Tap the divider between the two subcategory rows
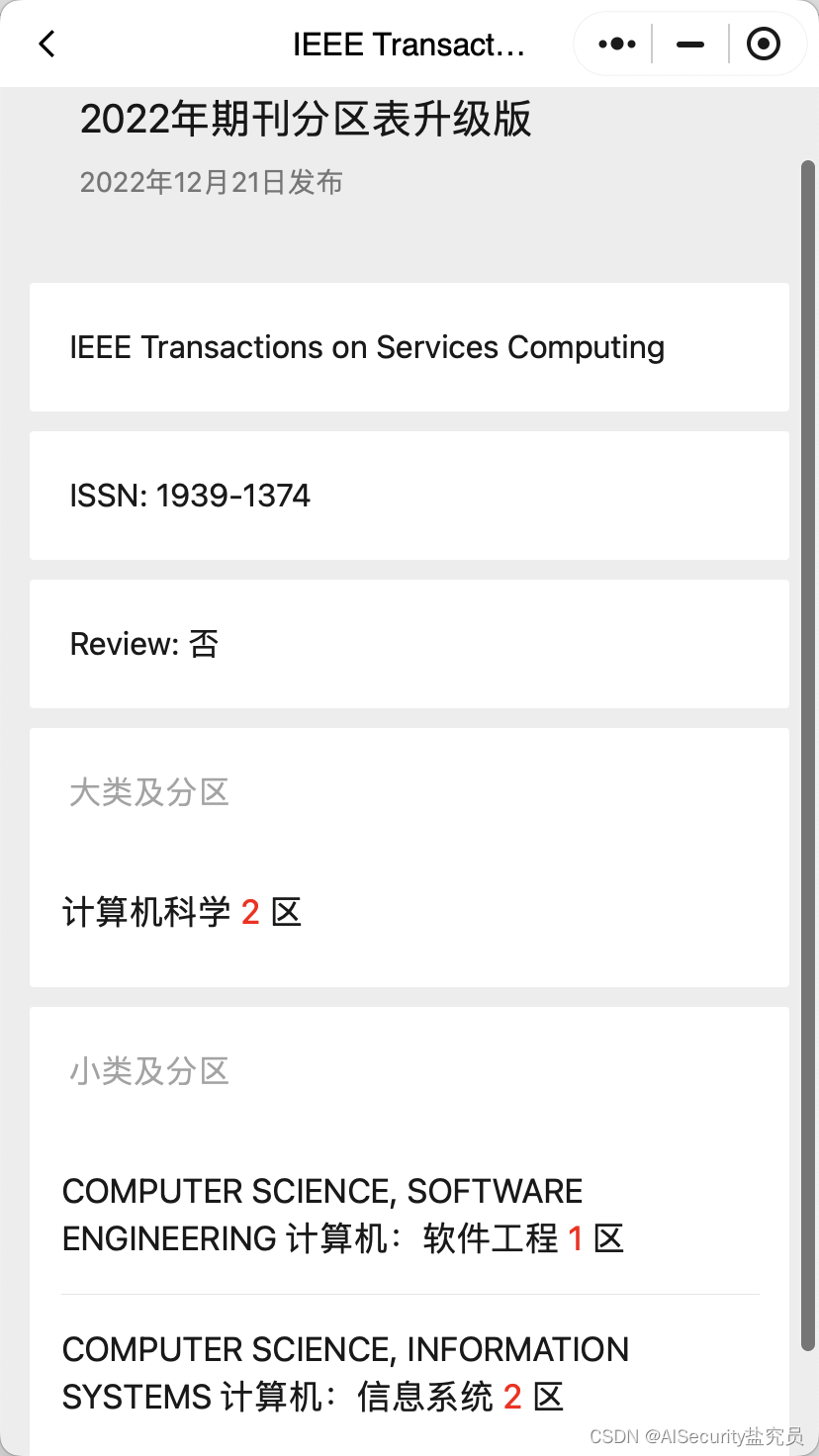 pos(409,1291)
